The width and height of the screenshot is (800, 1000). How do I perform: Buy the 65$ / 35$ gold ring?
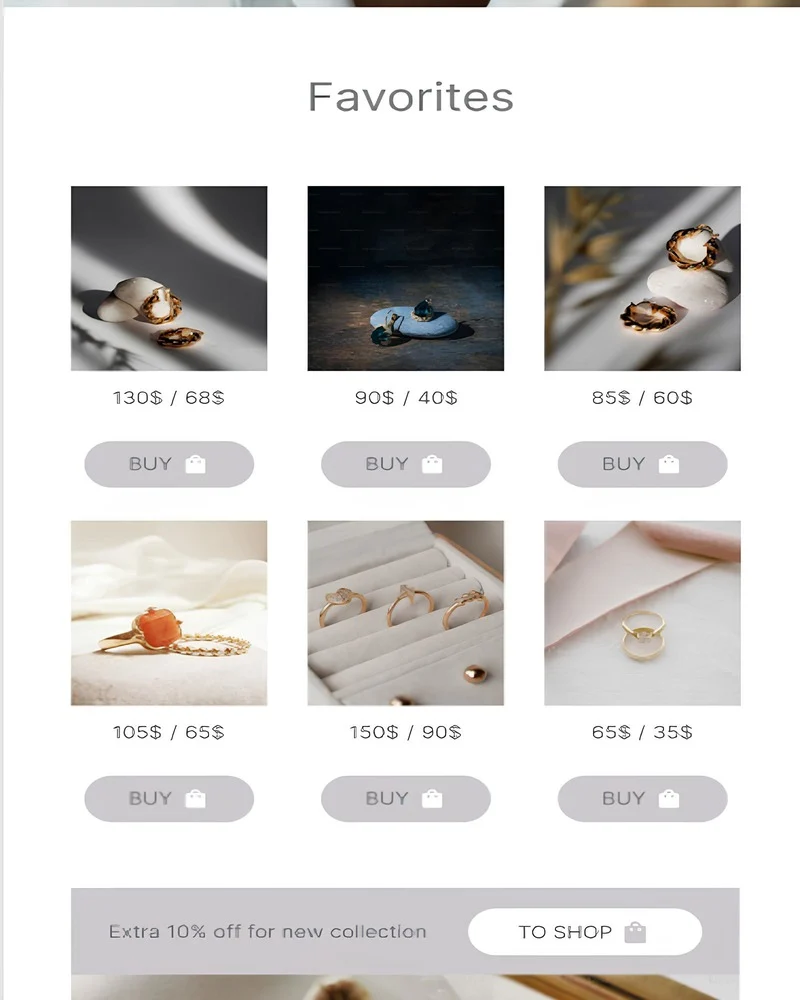click(642, 799)
